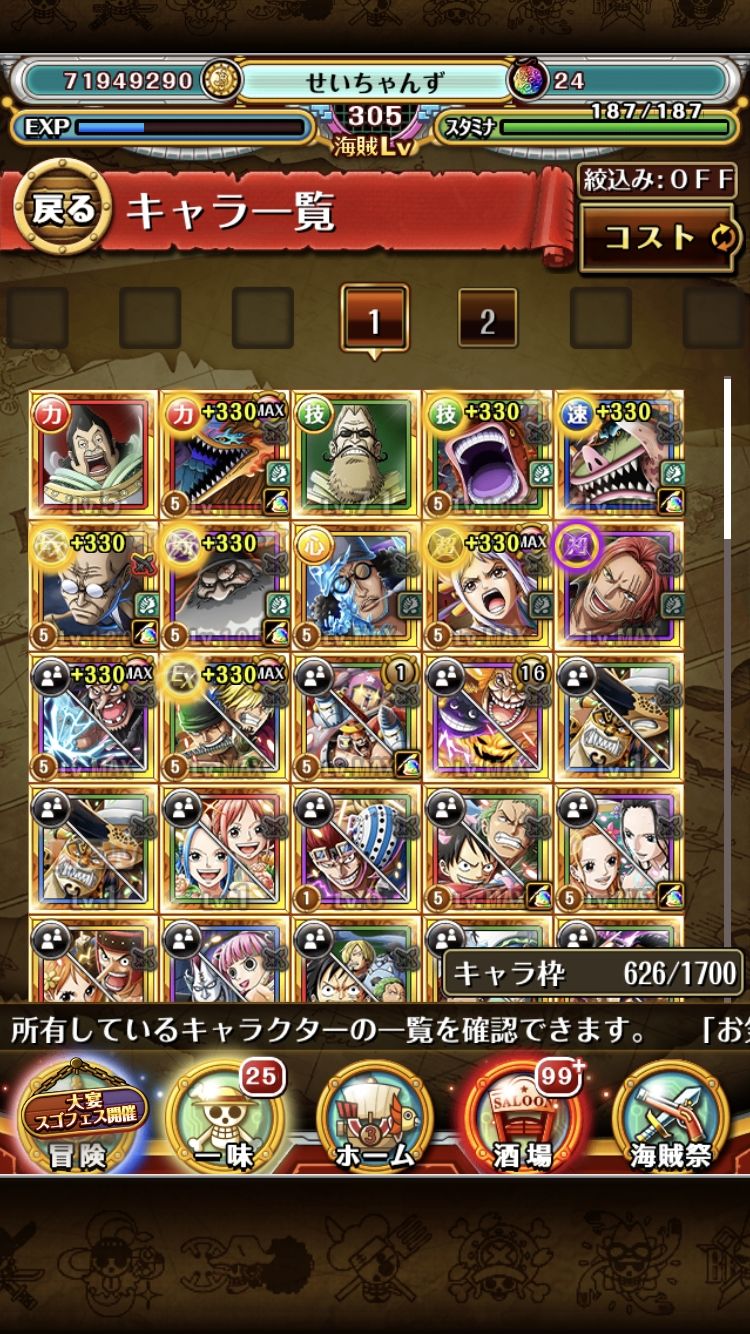Open the Ex +330 Zoro Sanji tile

[x=225, y=718]
